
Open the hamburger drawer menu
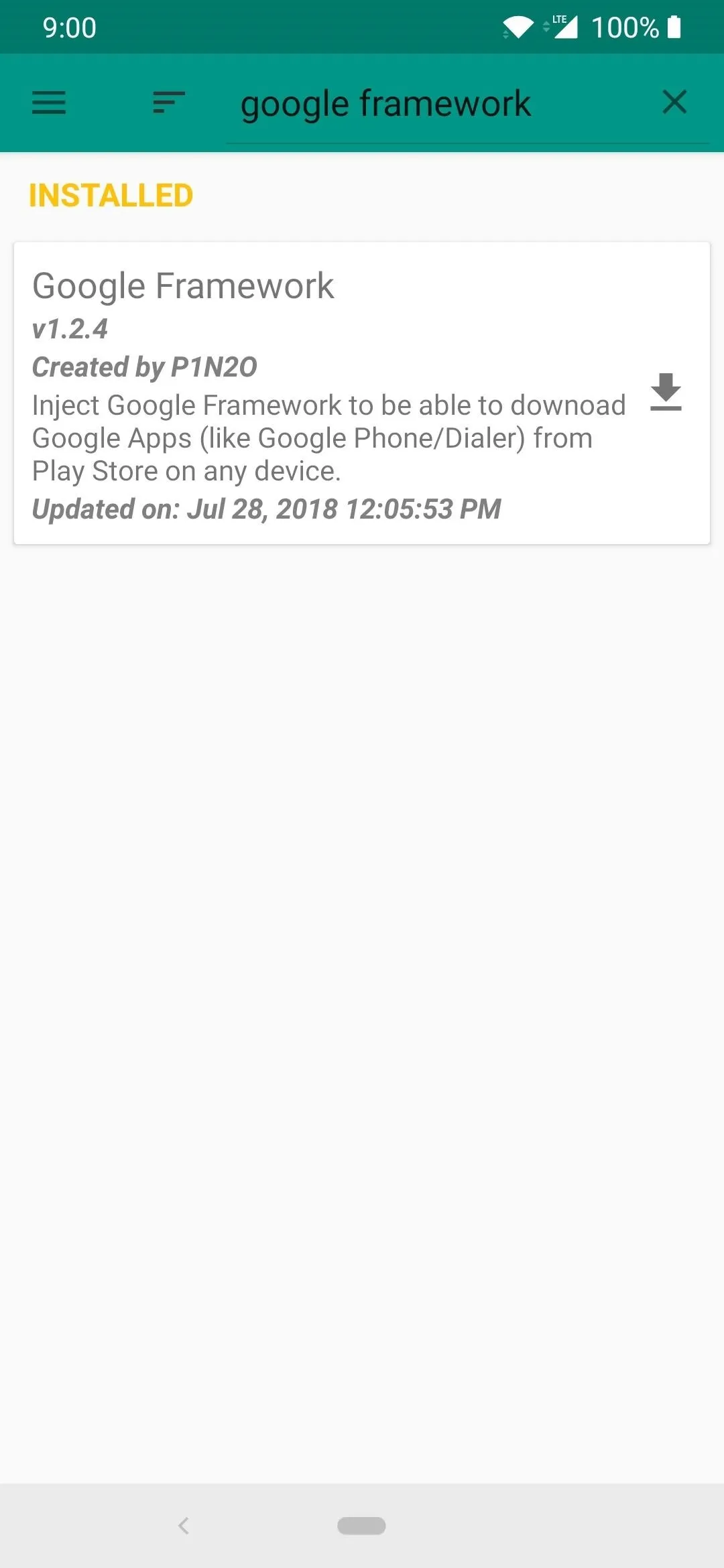(49, 103)
